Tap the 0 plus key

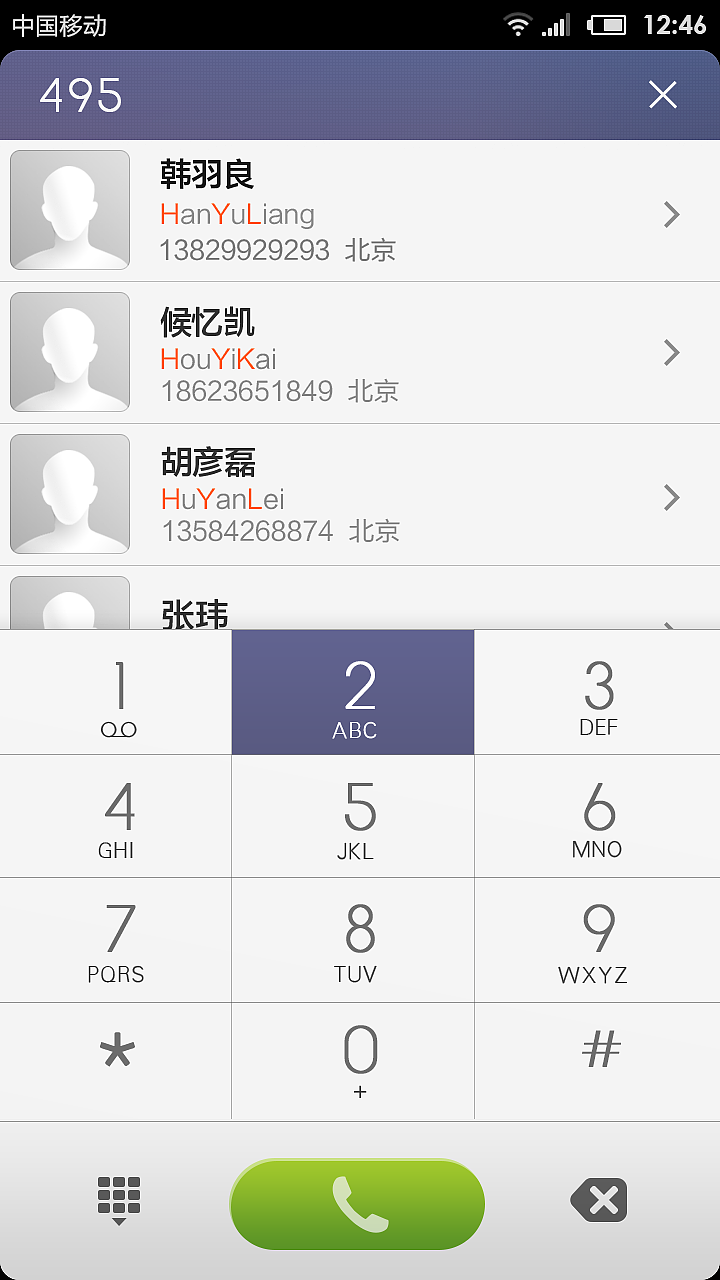pyautogui.click(x=353, y=1061)
